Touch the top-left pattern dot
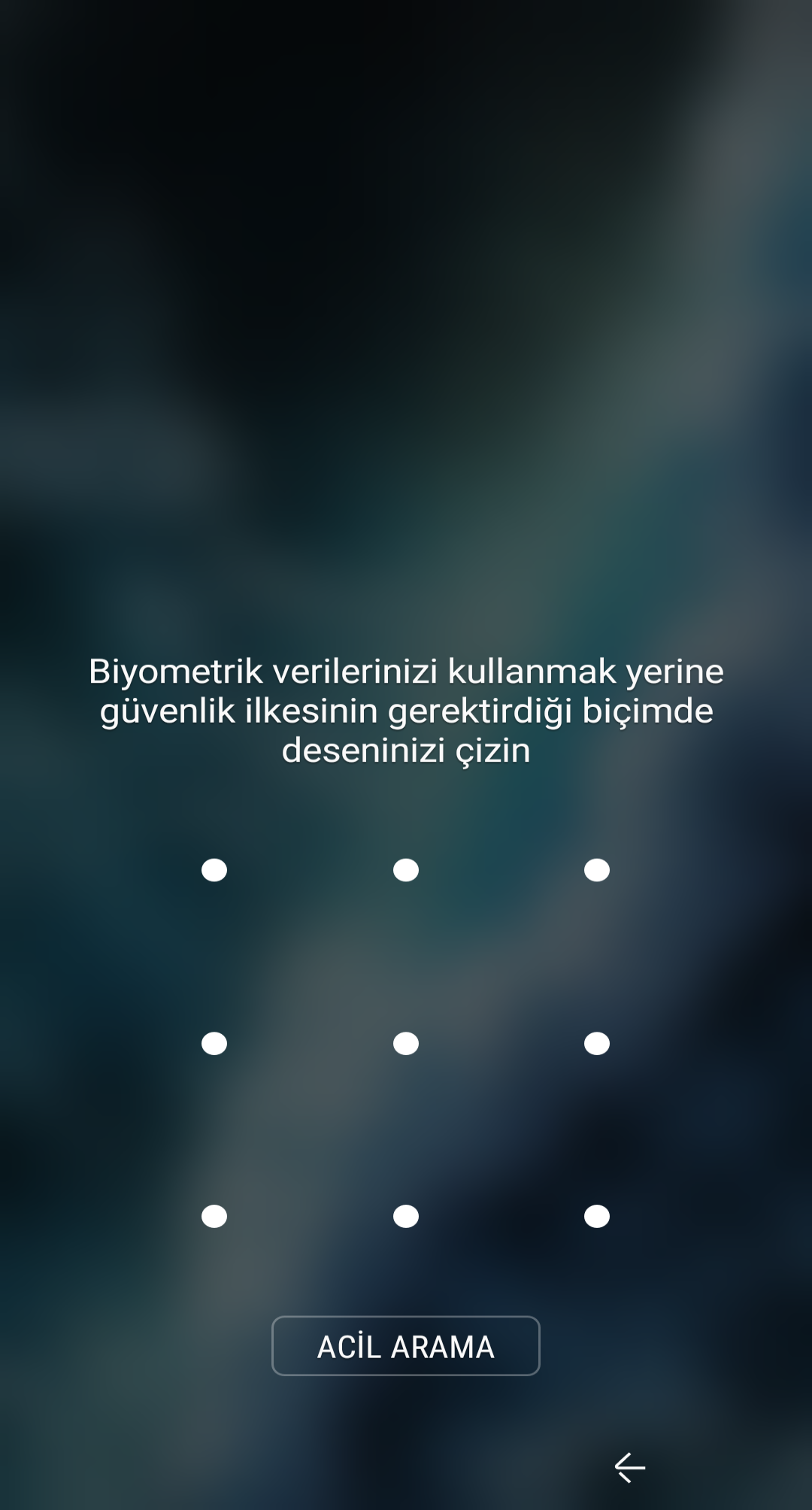The image size is (812, 1510). coord(214,870)
